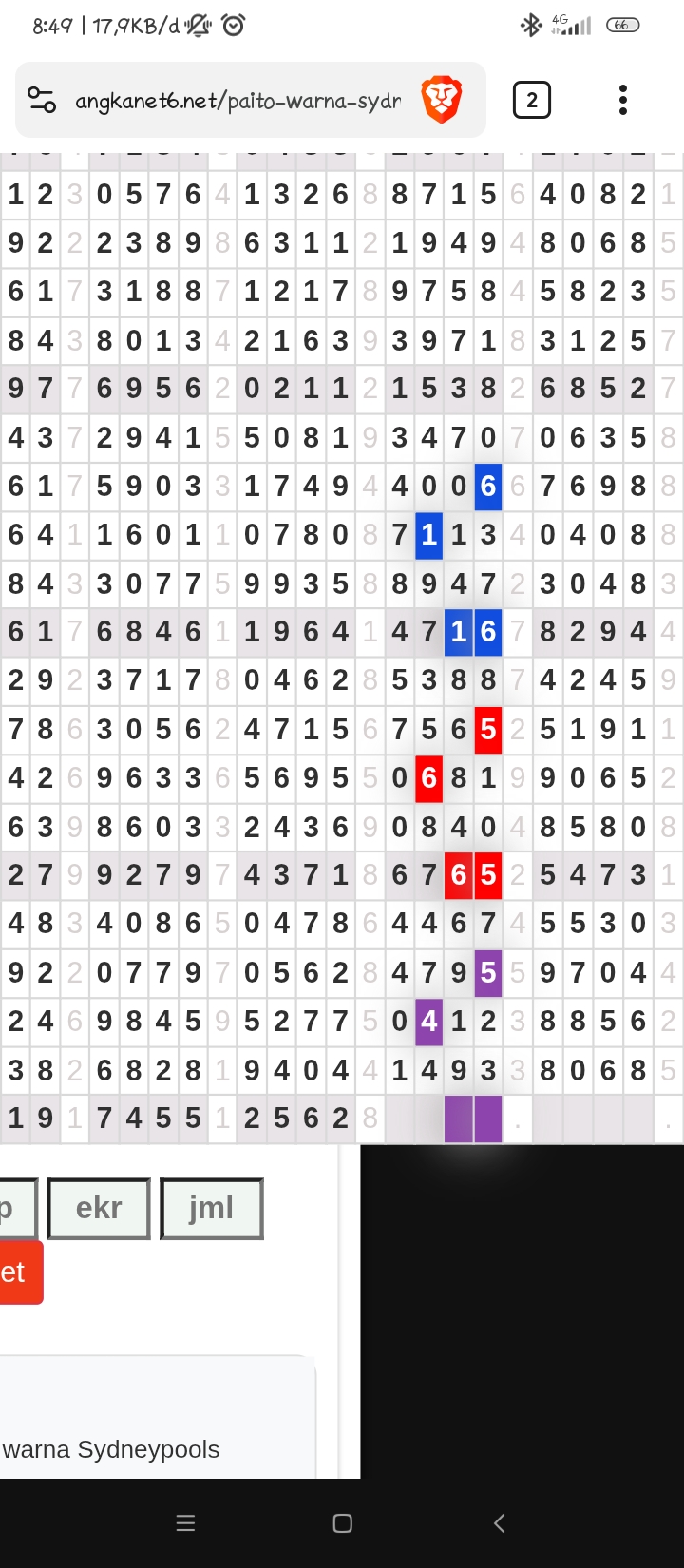684x1568 pixels.
Task: Open the tab switcher showing 2 tabs
Action: [x=531, y=100]
